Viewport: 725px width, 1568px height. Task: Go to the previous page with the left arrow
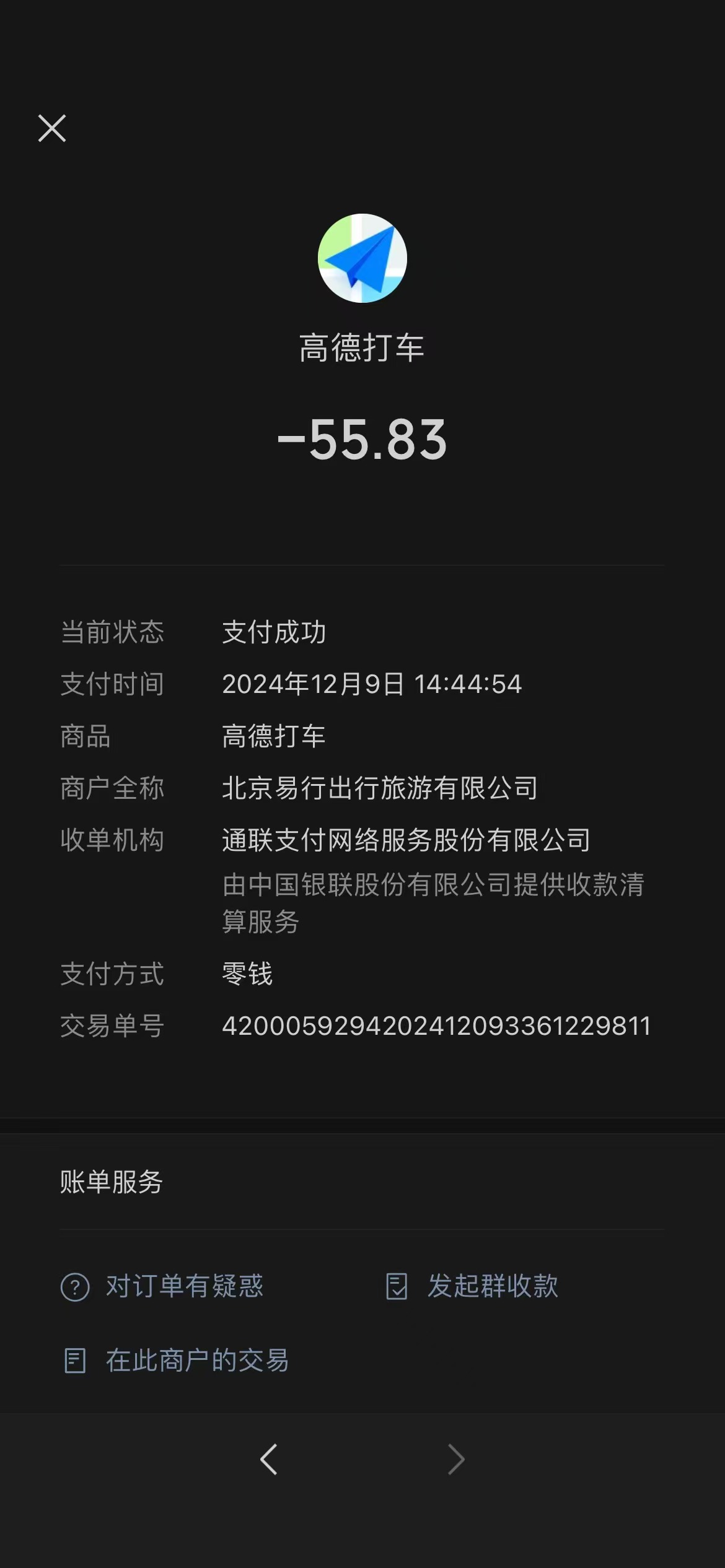click(269, 1460)
